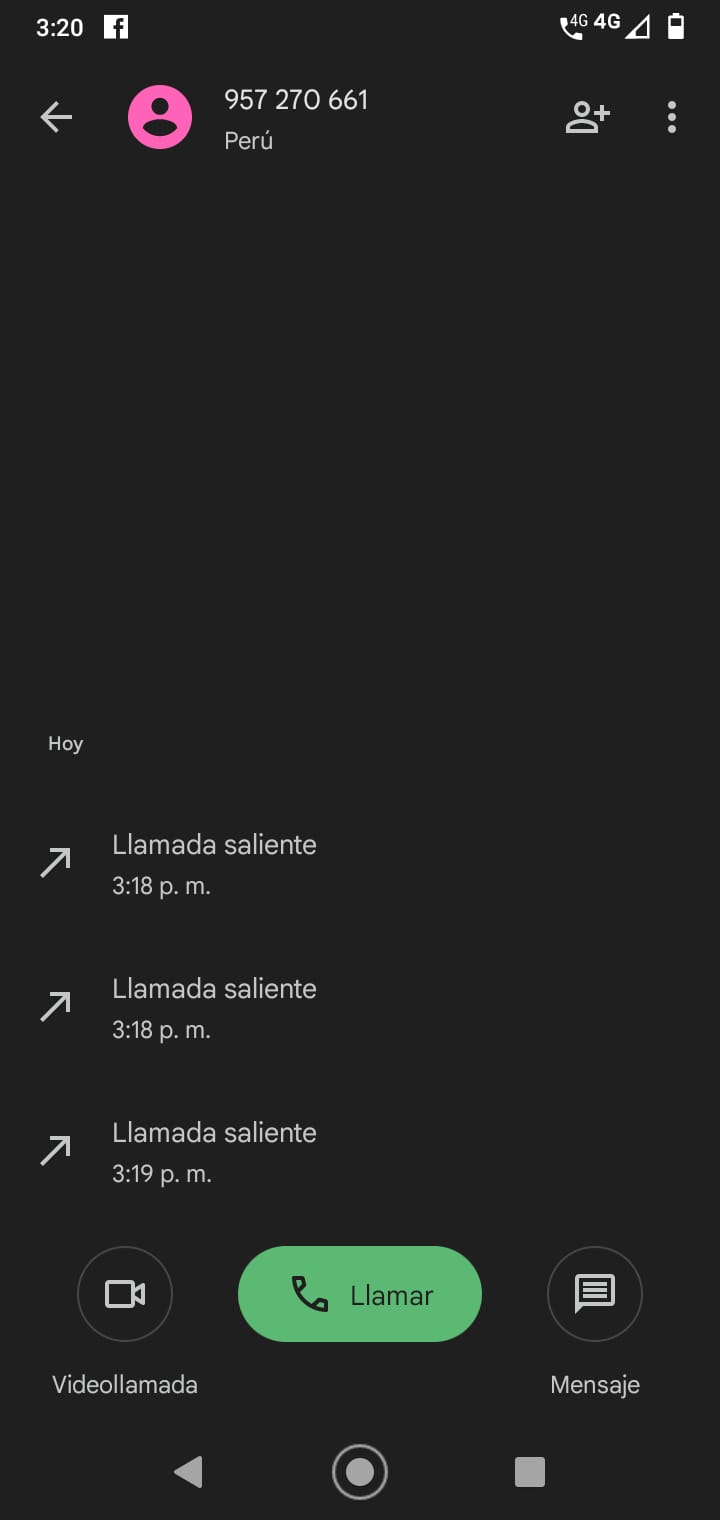Send a Mensaje to this number

point(595,1294)
